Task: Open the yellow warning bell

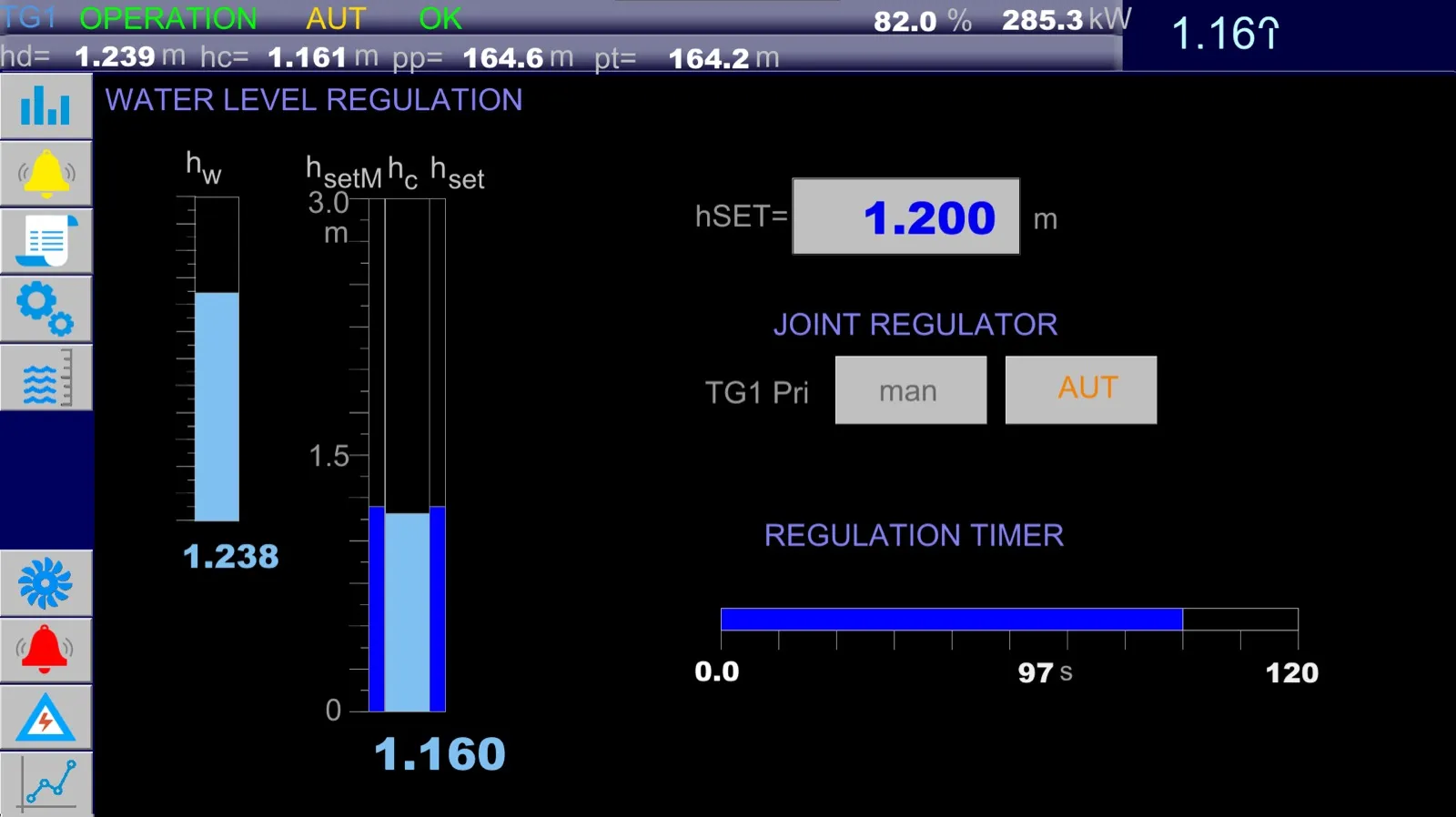Action: pyautogui.click(x=45, y=173)
